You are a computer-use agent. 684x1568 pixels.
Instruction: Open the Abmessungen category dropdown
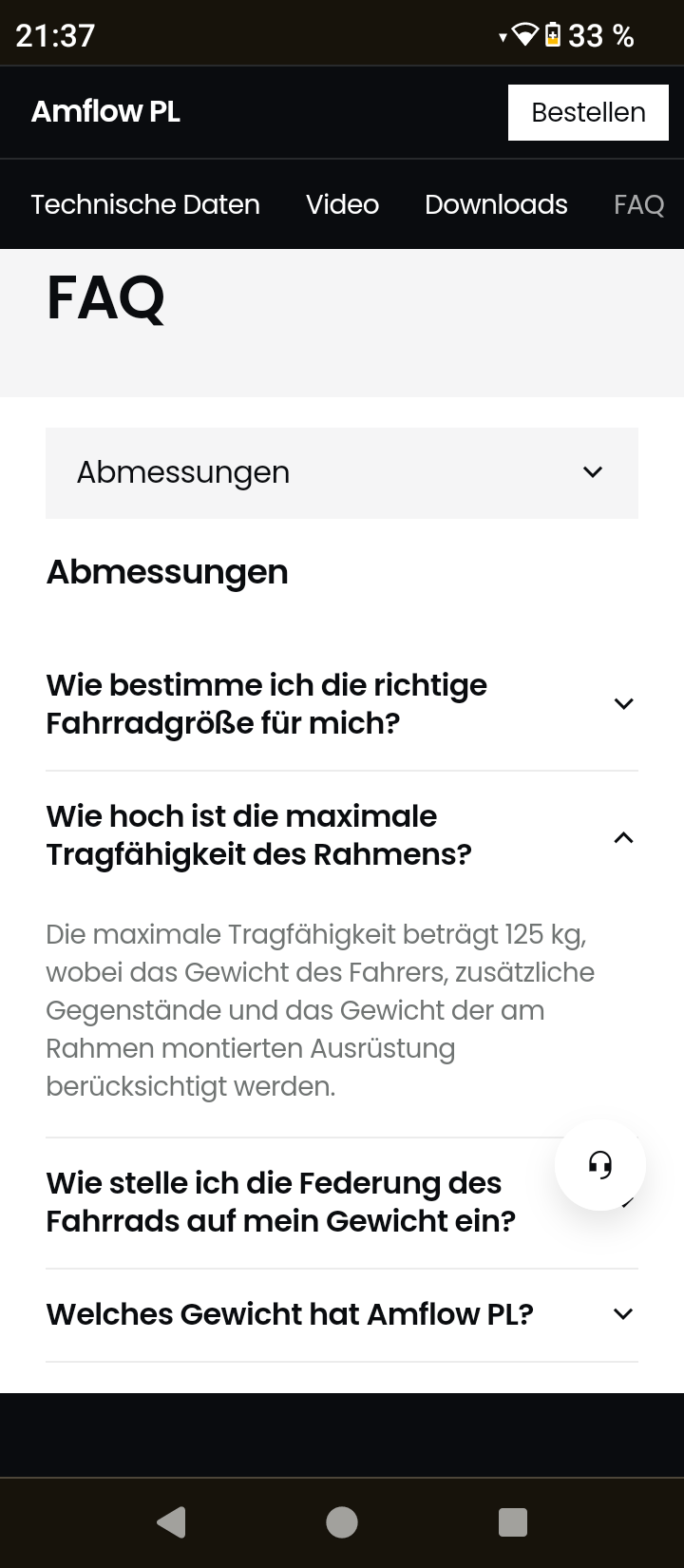pos(342,472)
